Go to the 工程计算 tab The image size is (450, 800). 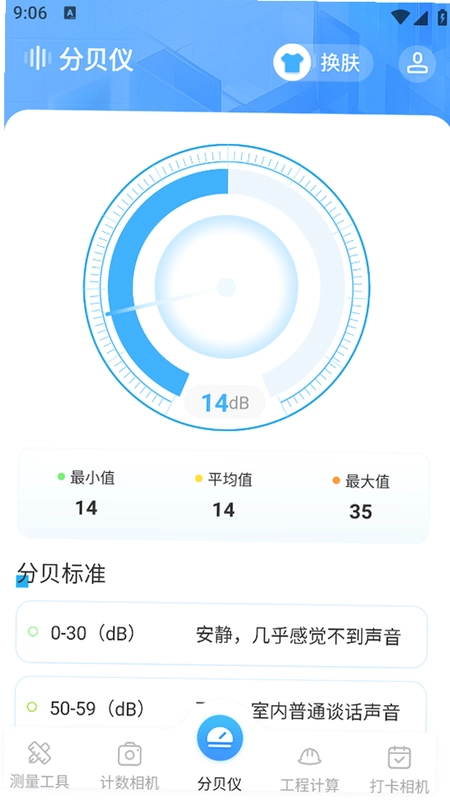click(310, 768)
